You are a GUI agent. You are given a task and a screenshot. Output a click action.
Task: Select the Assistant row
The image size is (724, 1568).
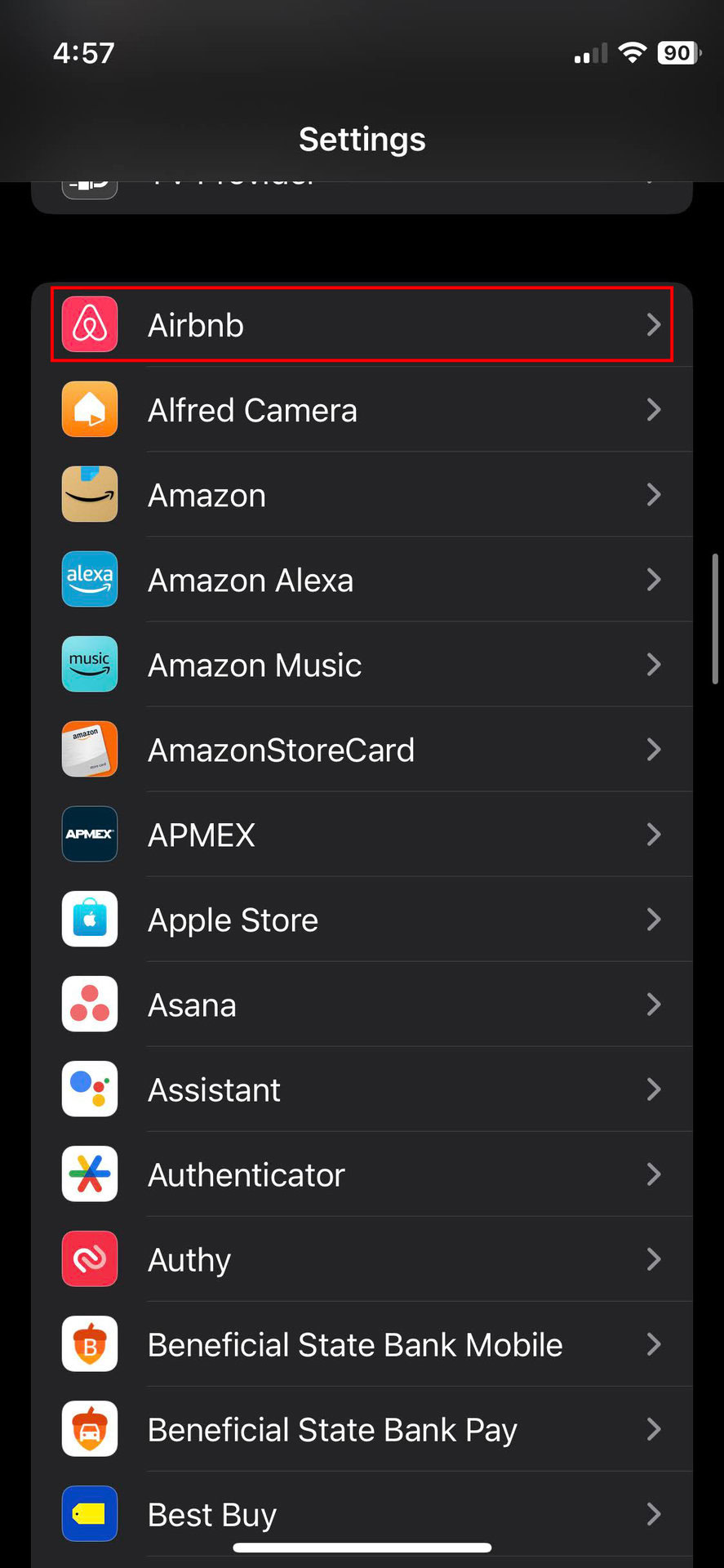point(361,1089)
